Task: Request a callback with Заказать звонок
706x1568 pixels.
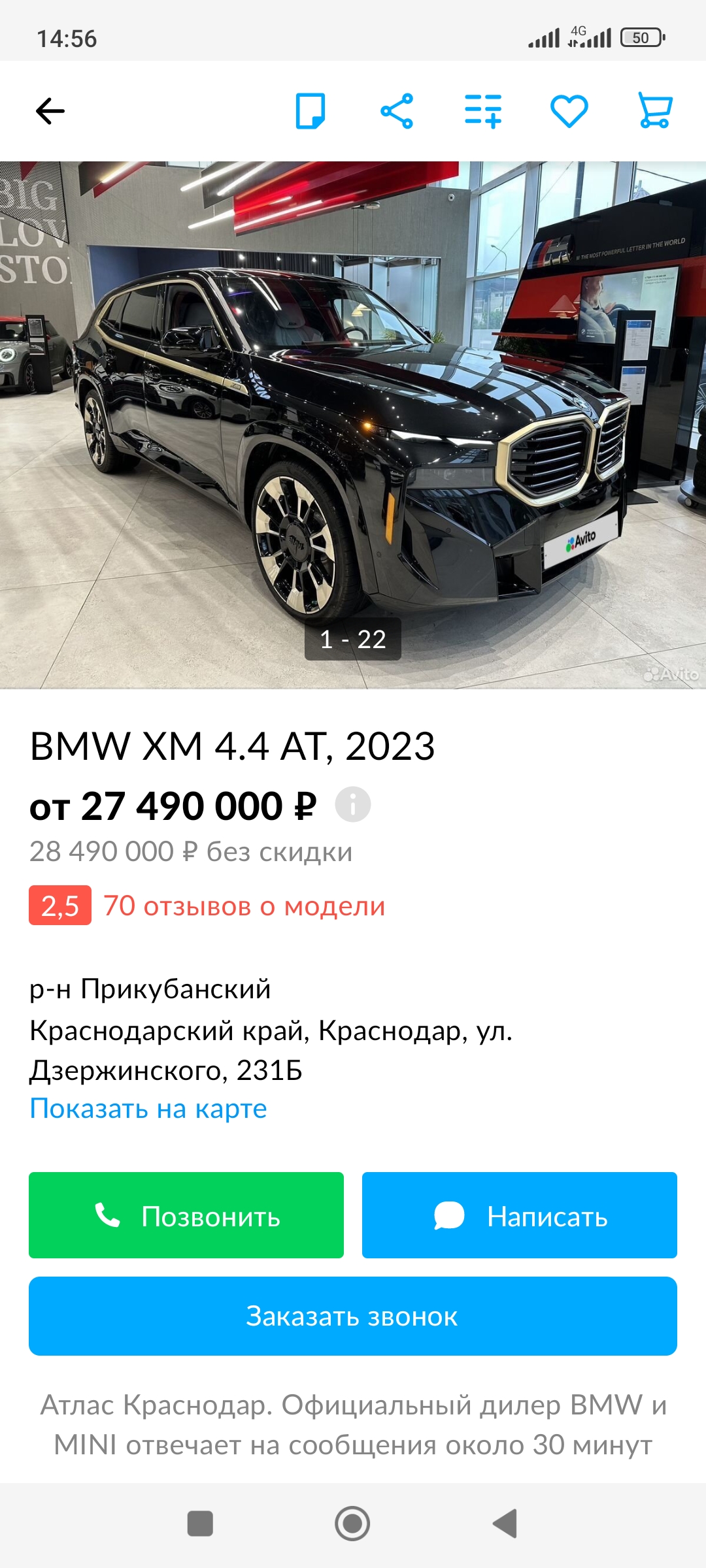Action: 353,1316
